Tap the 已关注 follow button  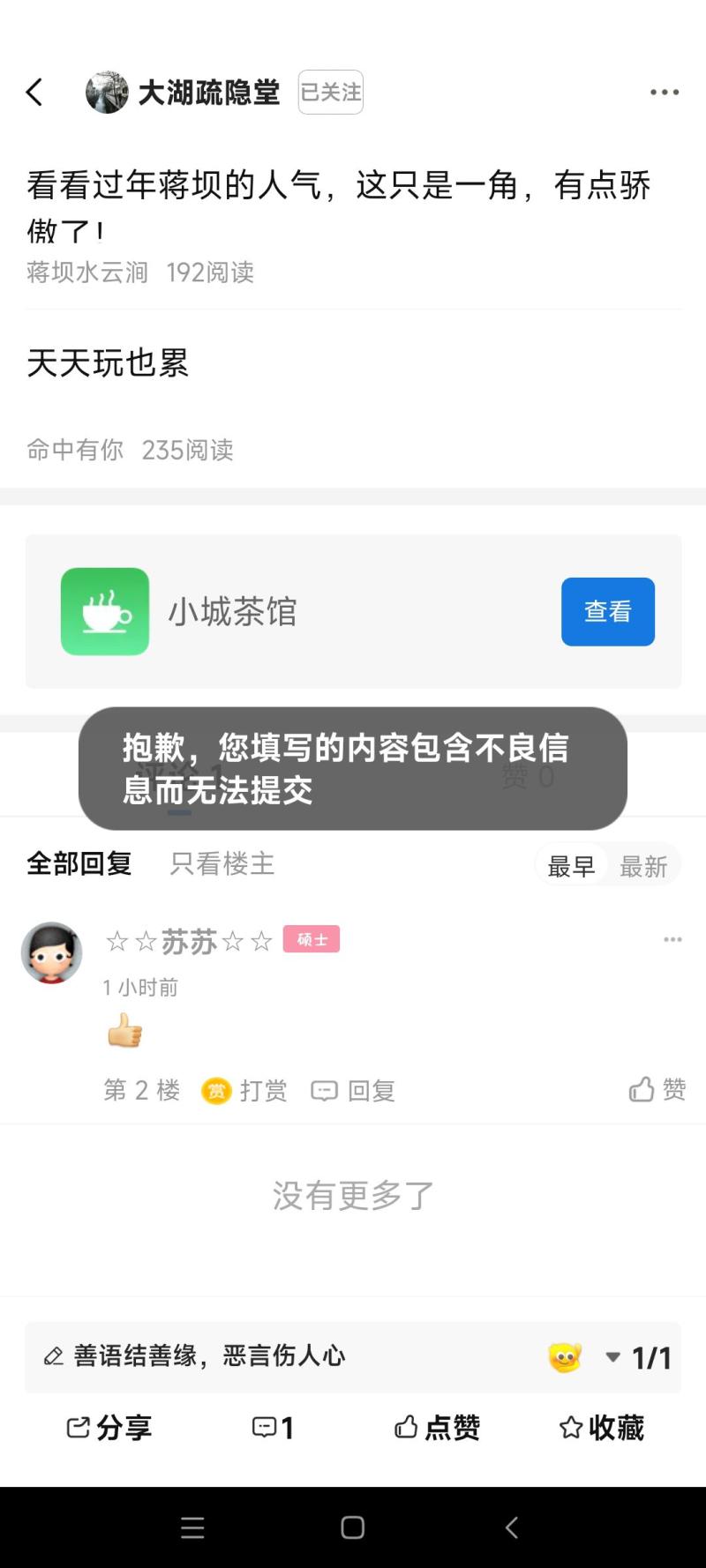tap(330, 92)
